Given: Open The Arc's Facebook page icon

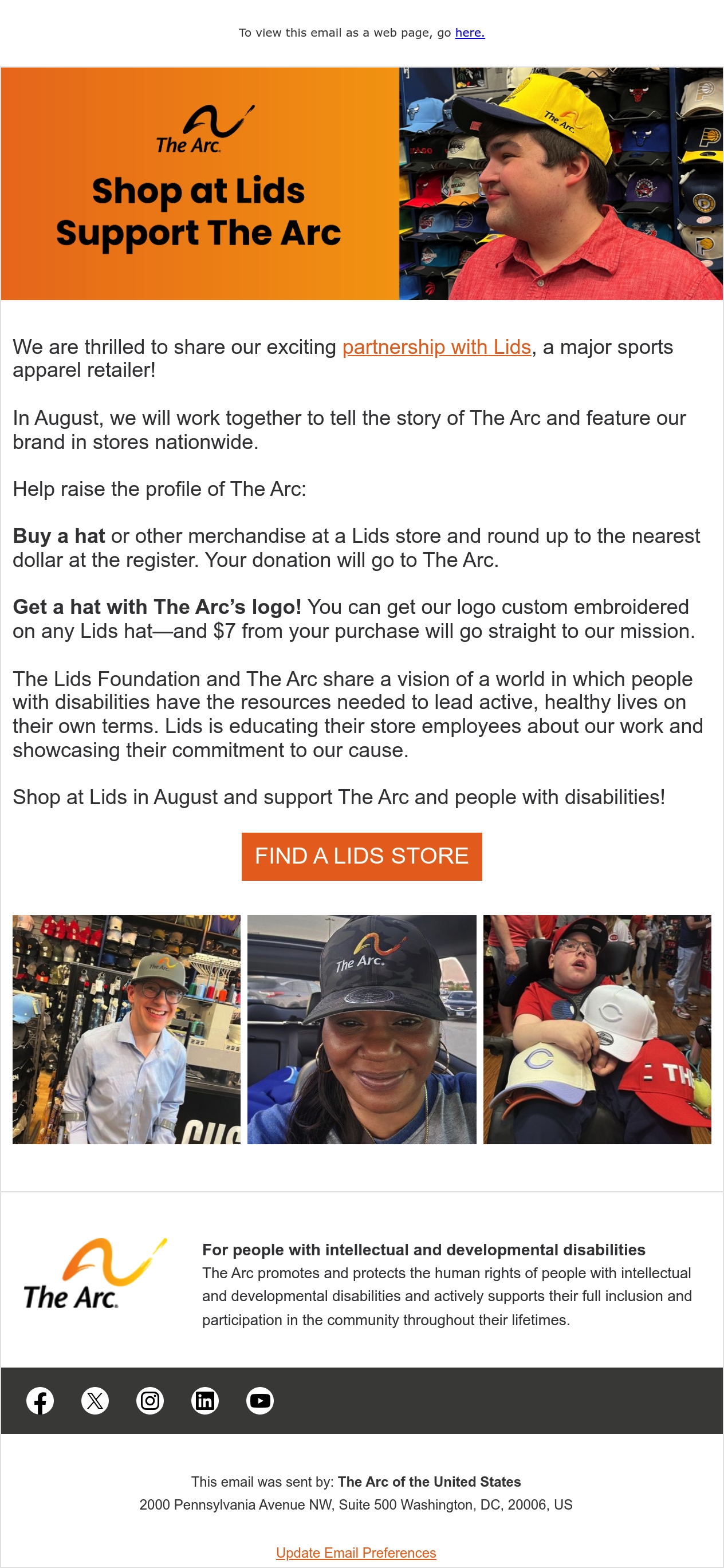Looking at the screenshot, I should point(40,1400).
